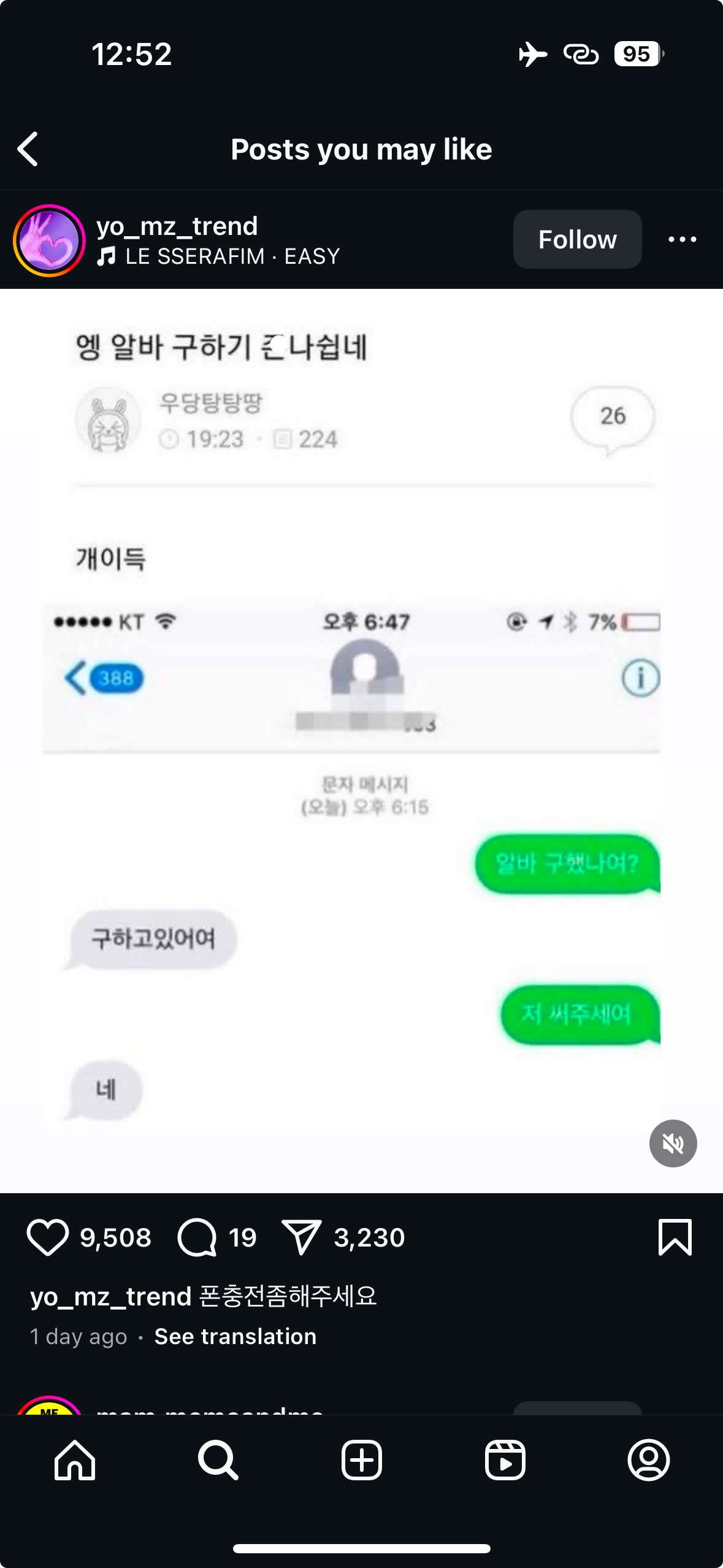Share the post via send icon
This screenshot has width=723, height=1568.
301,1237
